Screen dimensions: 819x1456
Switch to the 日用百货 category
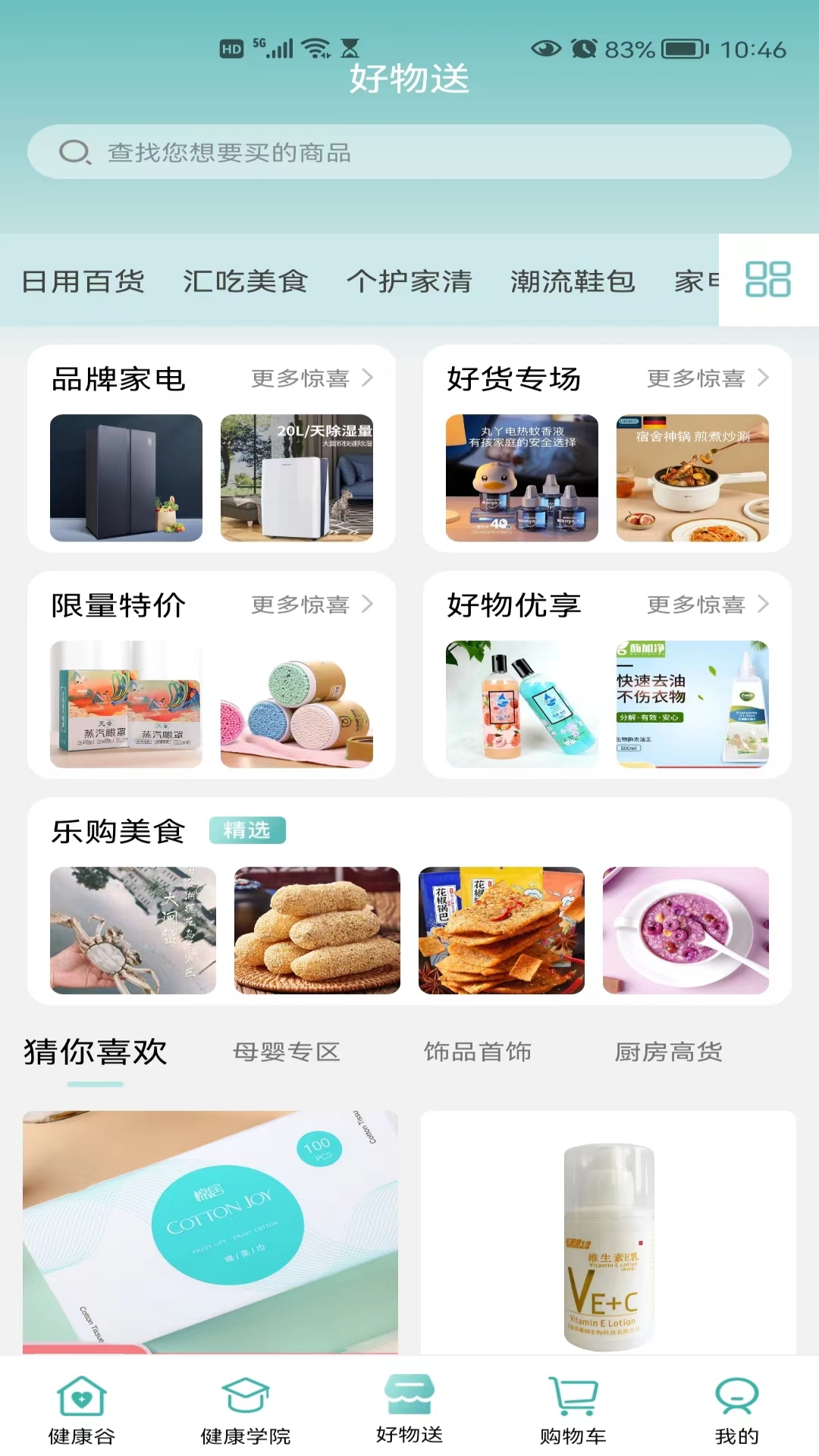coord(83,281)
